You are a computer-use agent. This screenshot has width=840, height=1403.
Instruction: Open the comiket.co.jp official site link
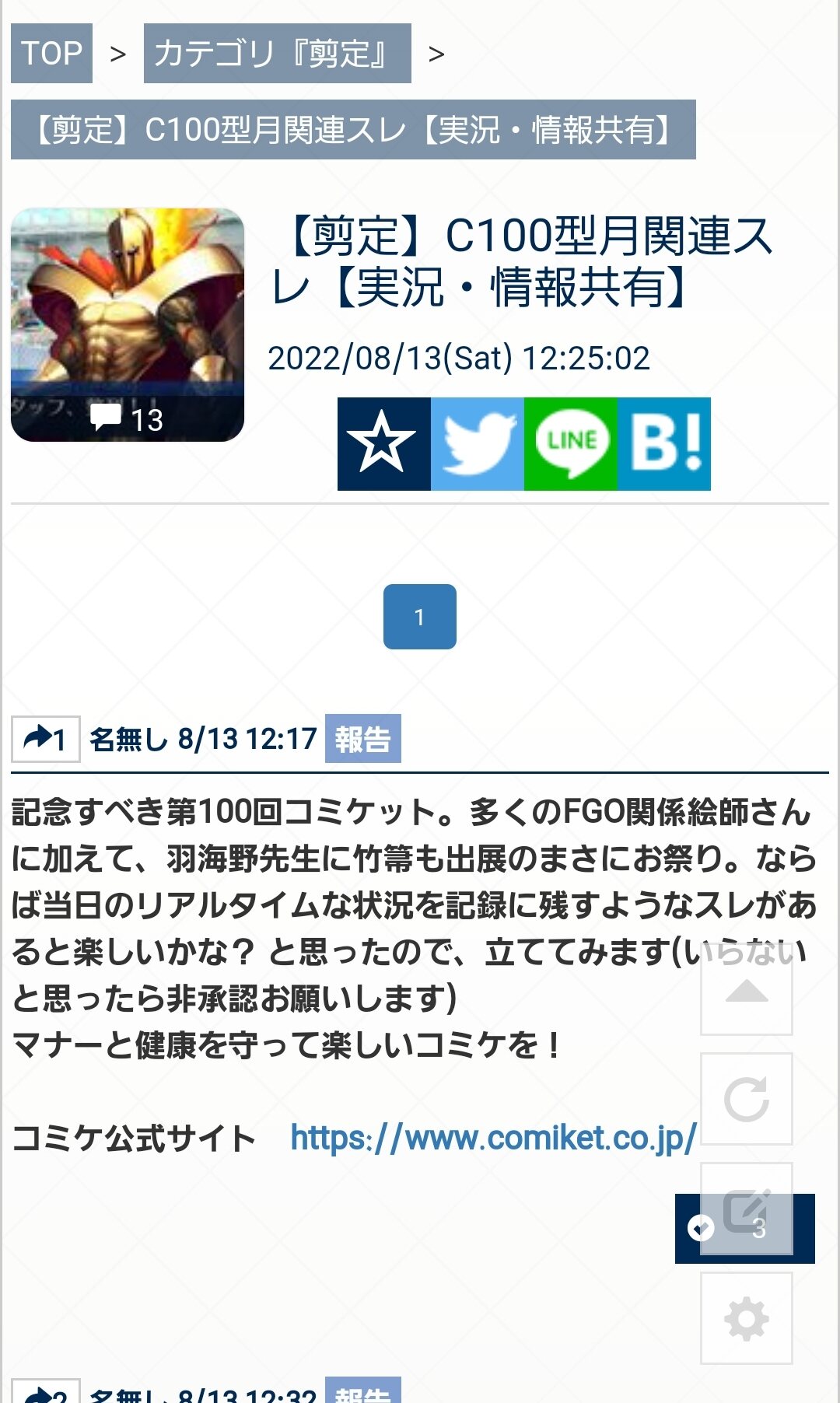493,1139
